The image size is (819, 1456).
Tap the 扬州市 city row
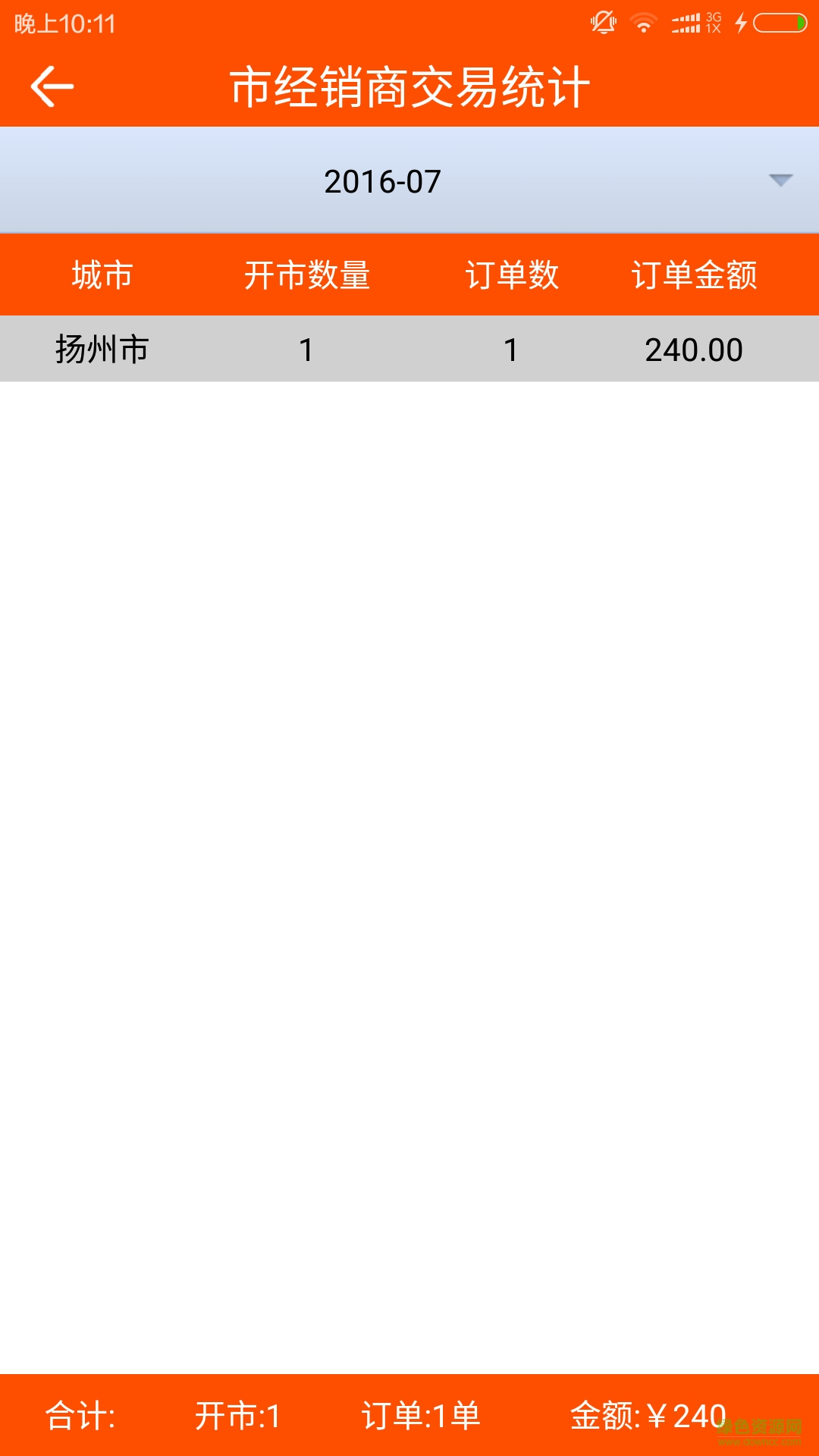101,349
